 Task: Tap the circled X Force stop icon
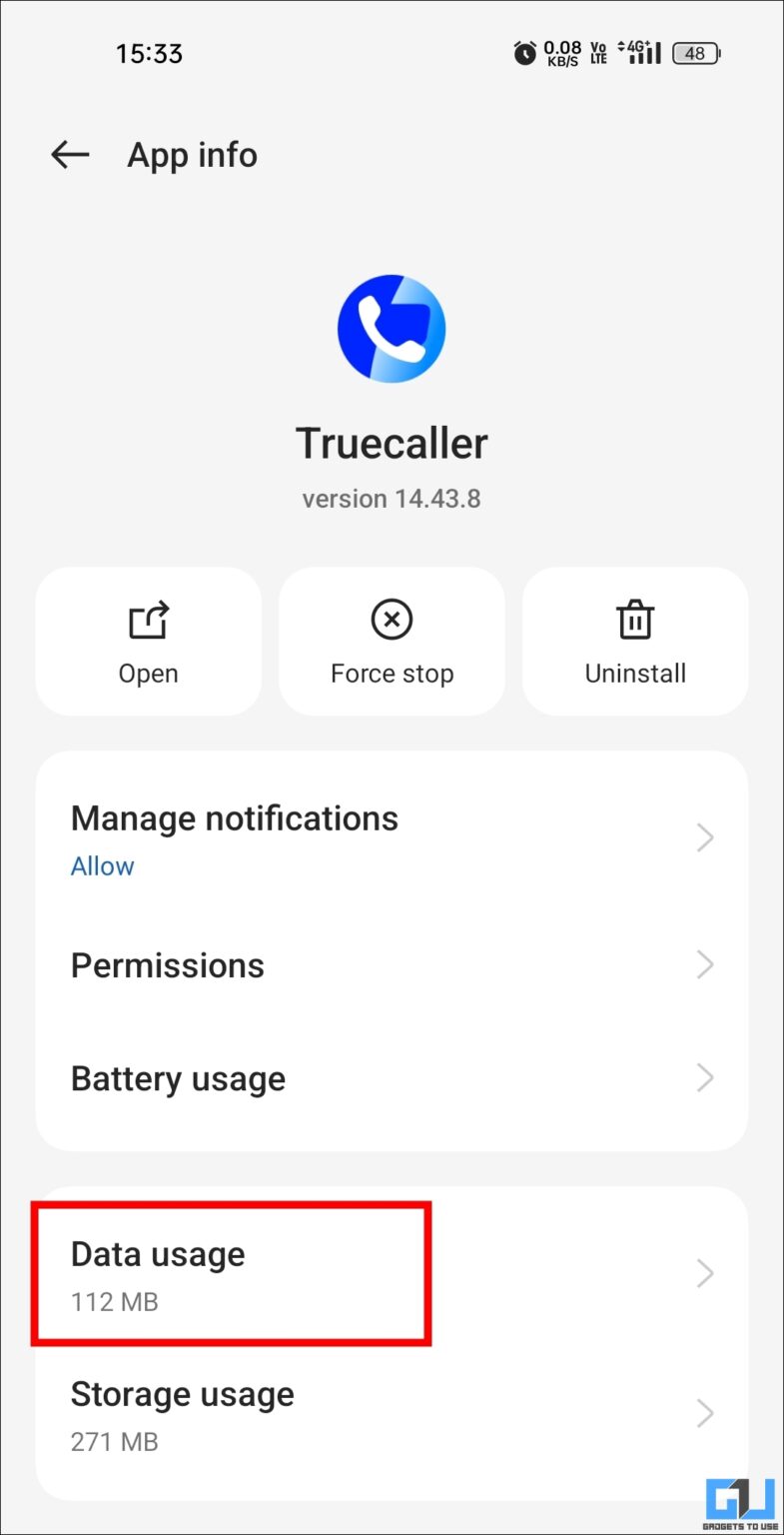pyautogui.click(x=392, y=620)
